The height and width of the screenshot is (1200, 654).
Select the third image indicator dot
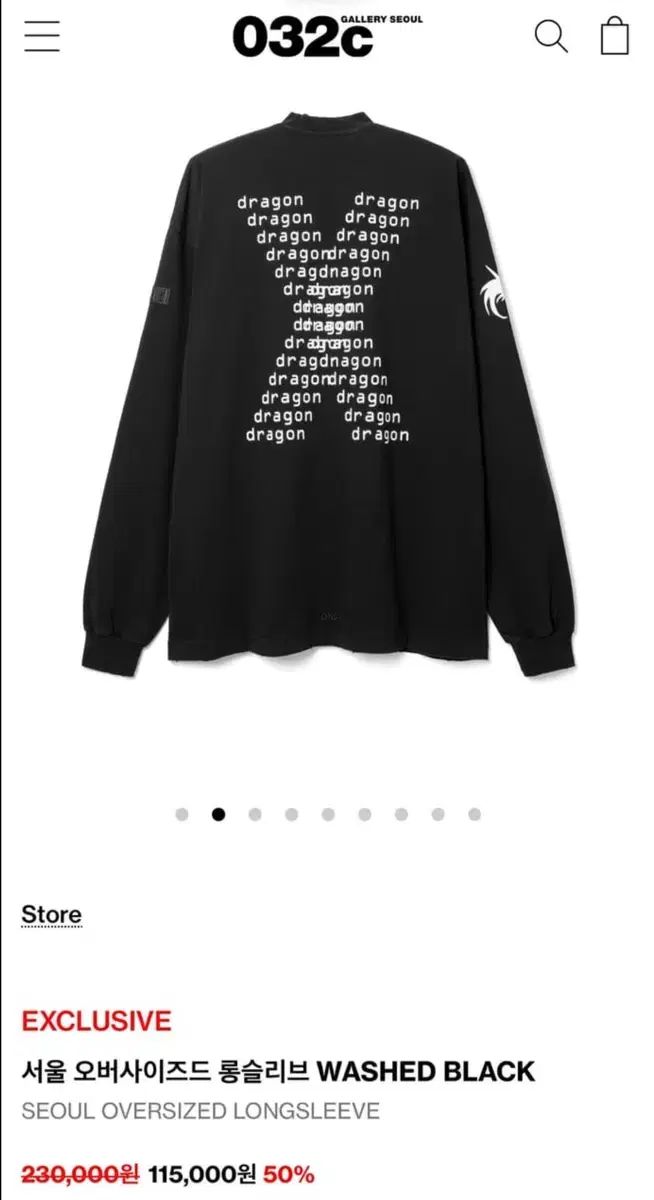coord(255,814)
